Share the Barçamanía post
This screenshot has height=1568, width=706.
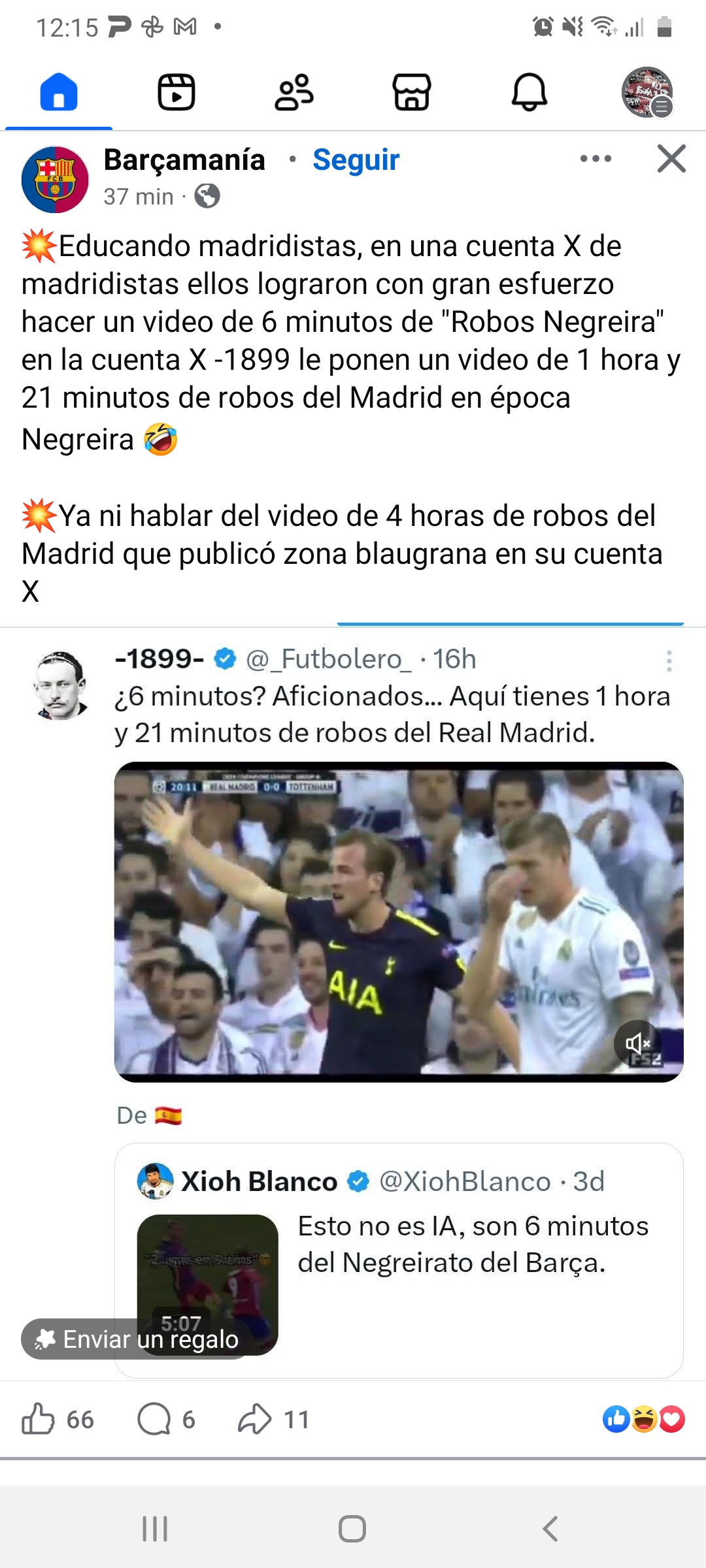point(273,1419)
